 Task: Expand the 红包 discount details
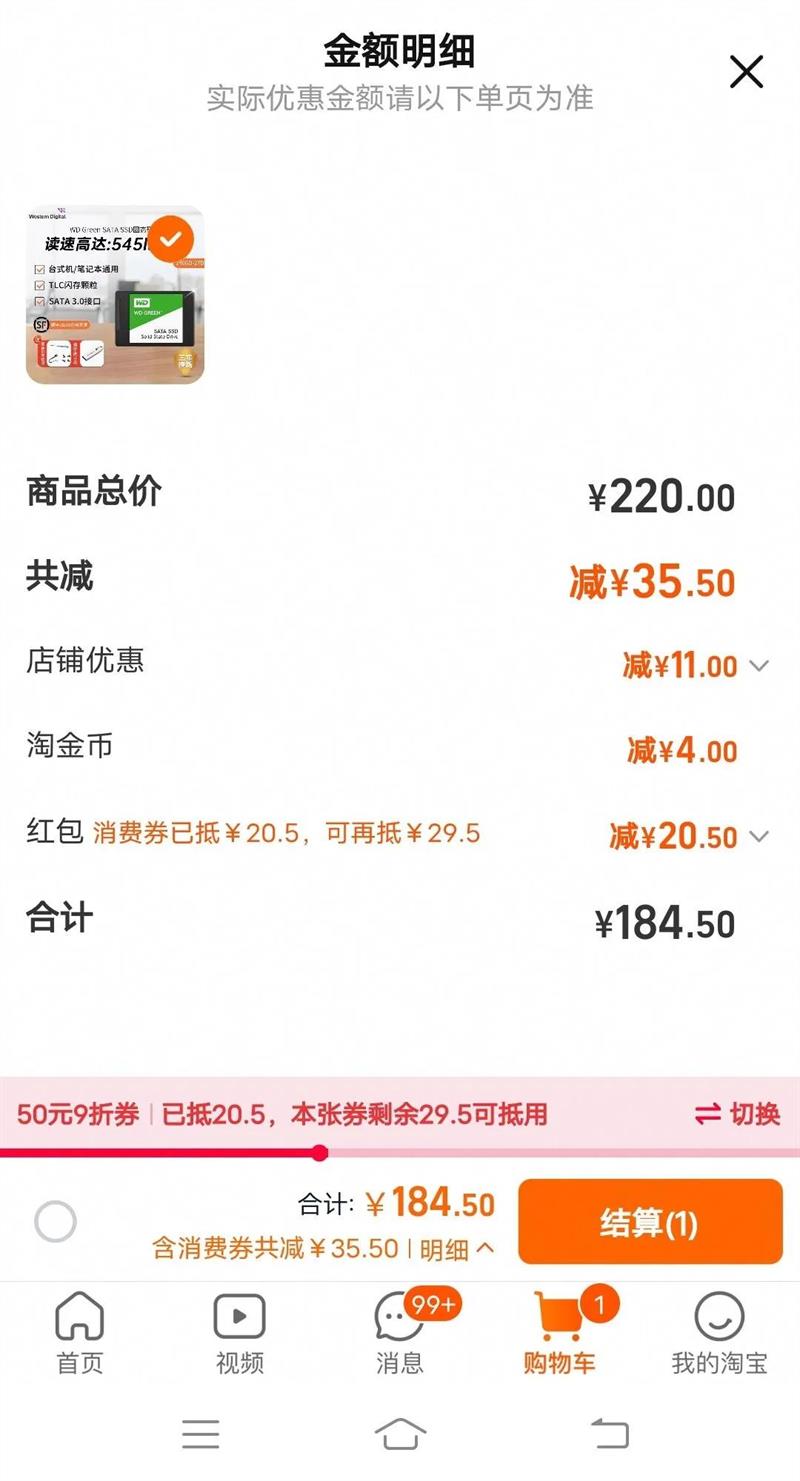pos(759,836)
